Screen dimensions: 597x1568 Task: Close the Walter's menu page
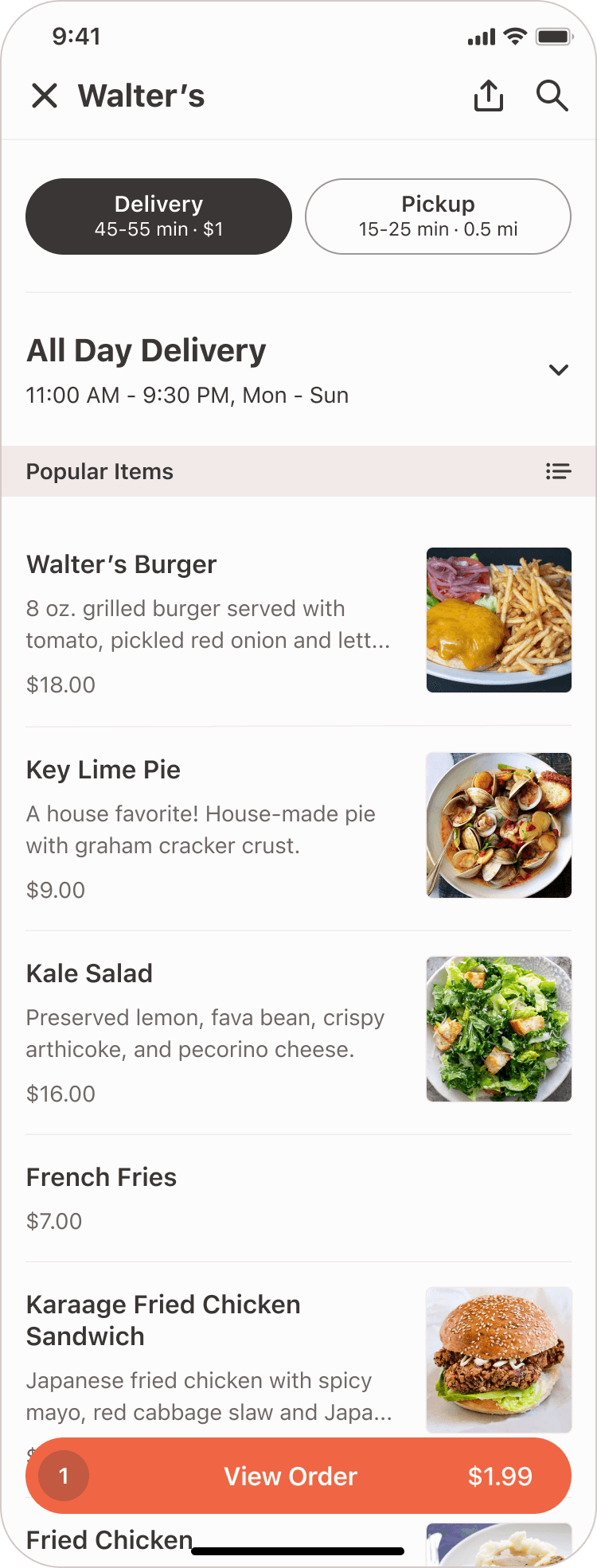(x=45, y=96)
